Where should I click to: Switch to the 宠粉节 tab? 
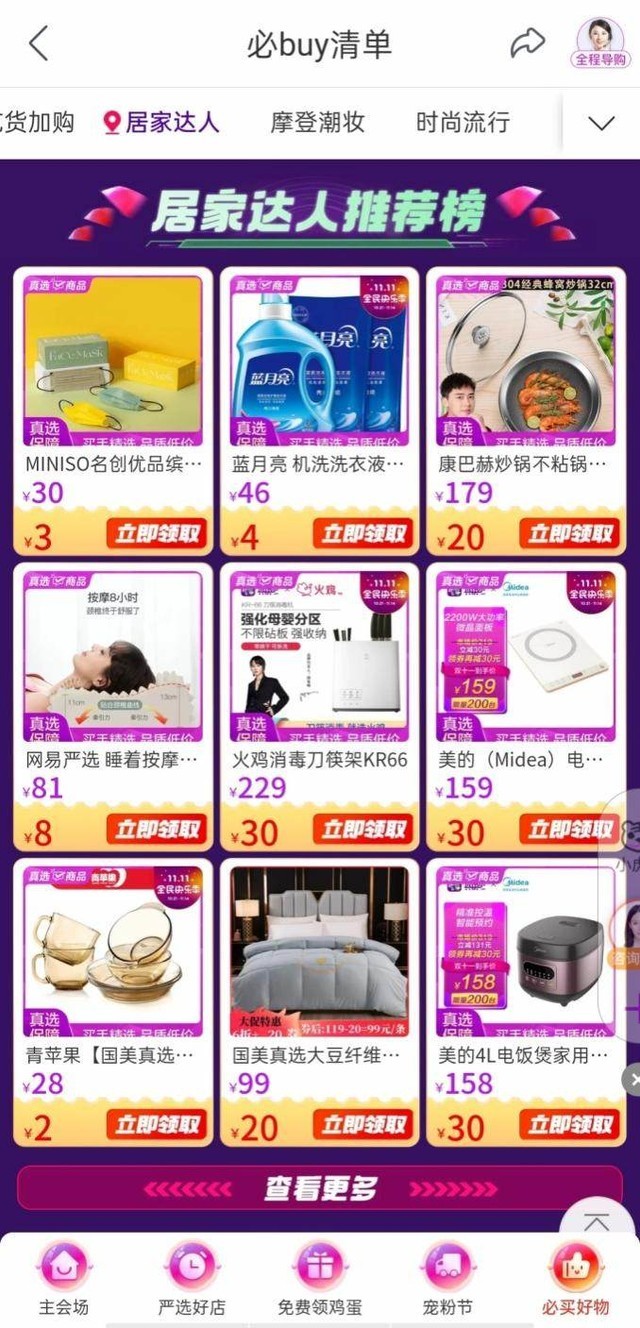[x=448, y=1281]
